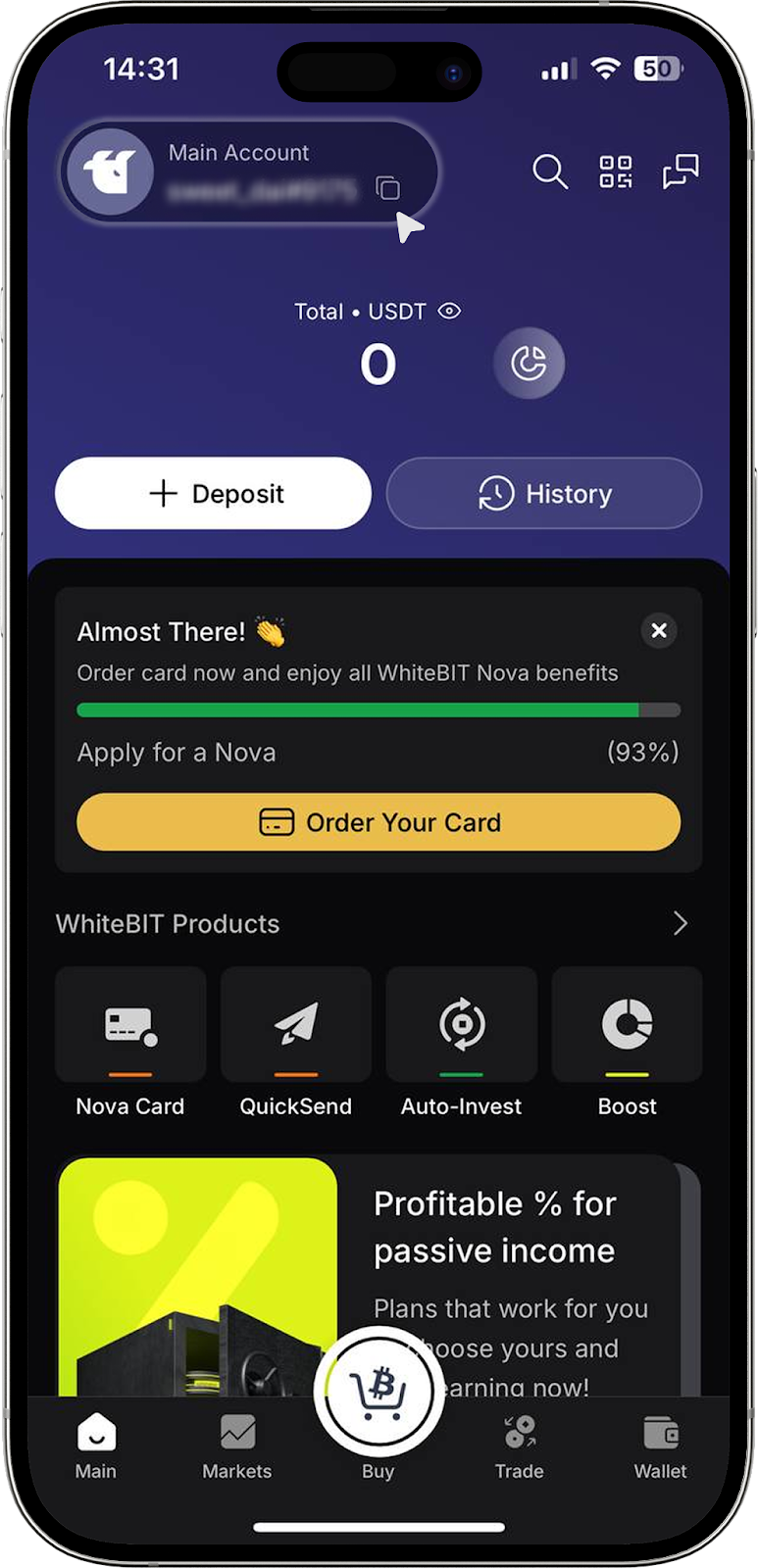Tap Order Your Card
Image resolution: width=758 pixels, height=1568 pixels.
(379, 822)
